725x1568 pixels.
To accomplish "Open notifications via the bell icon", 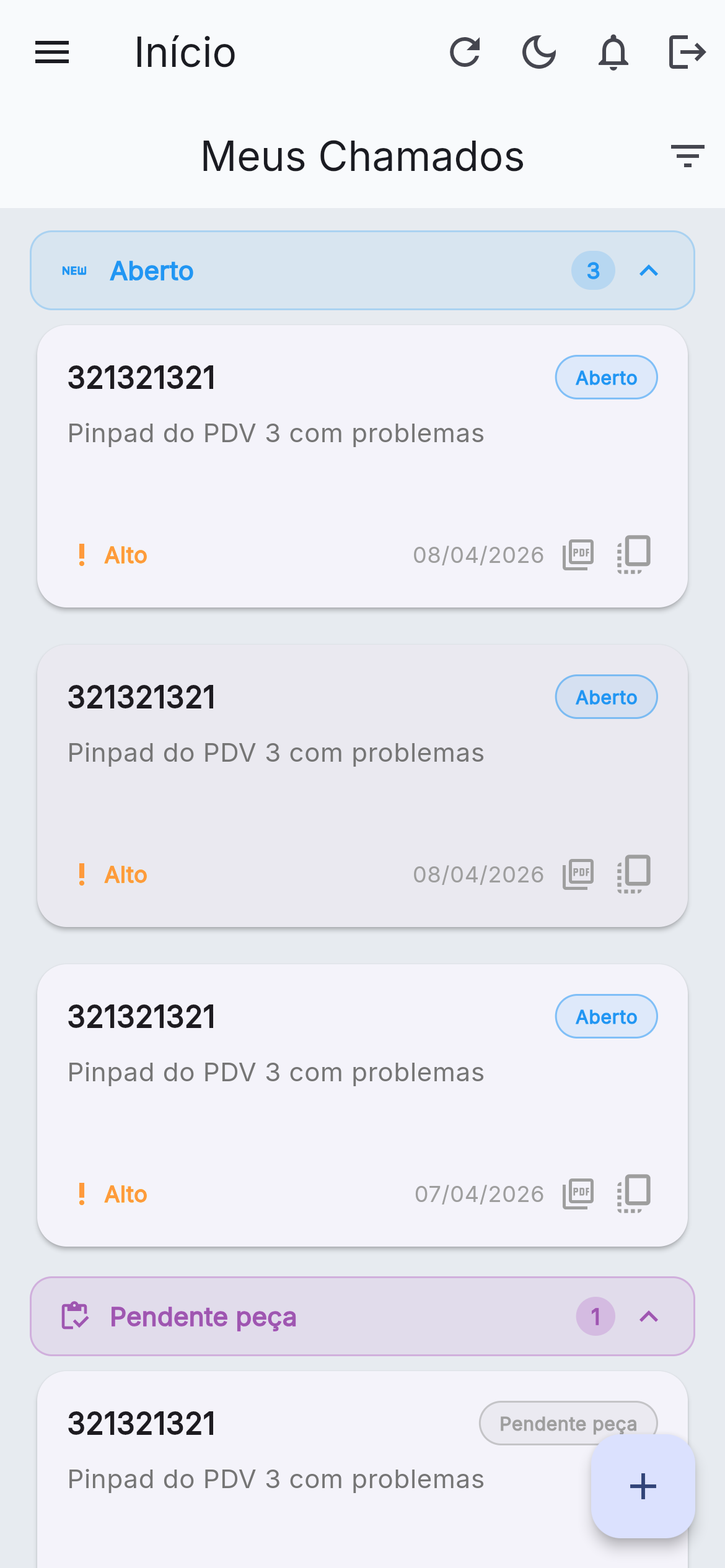I will click(613, 52).
